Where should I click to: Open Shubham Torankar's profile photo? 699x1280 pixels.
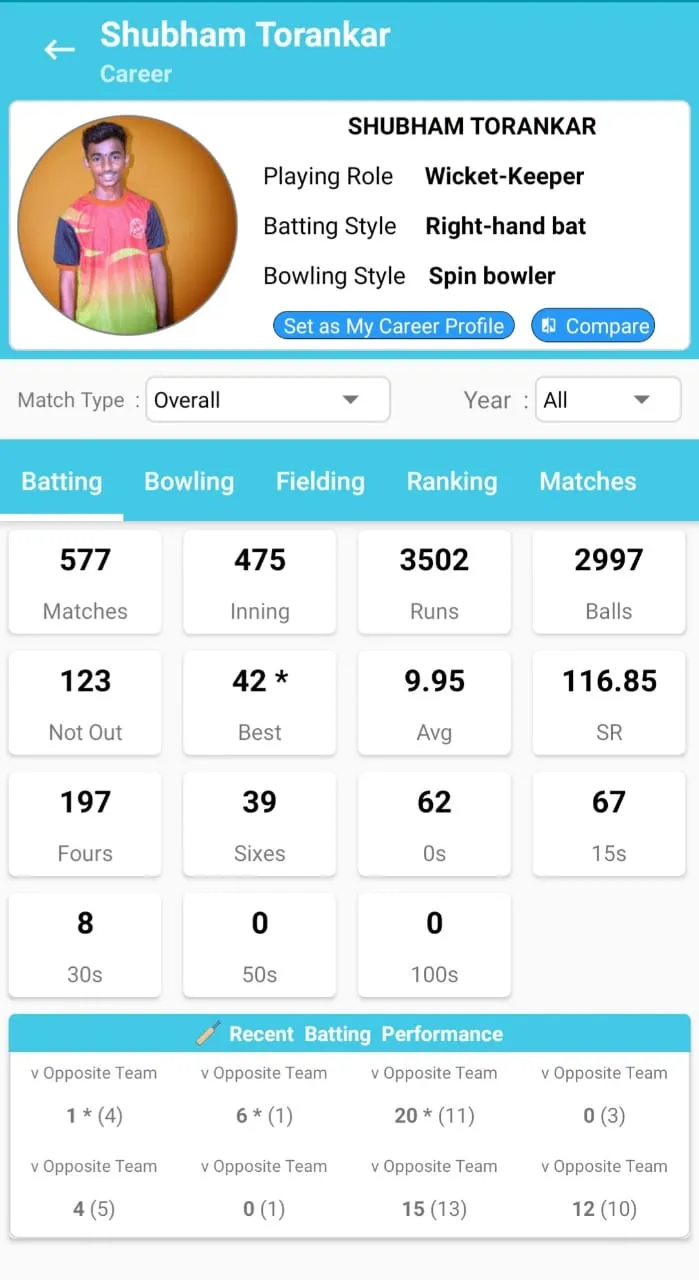[128, 225]
